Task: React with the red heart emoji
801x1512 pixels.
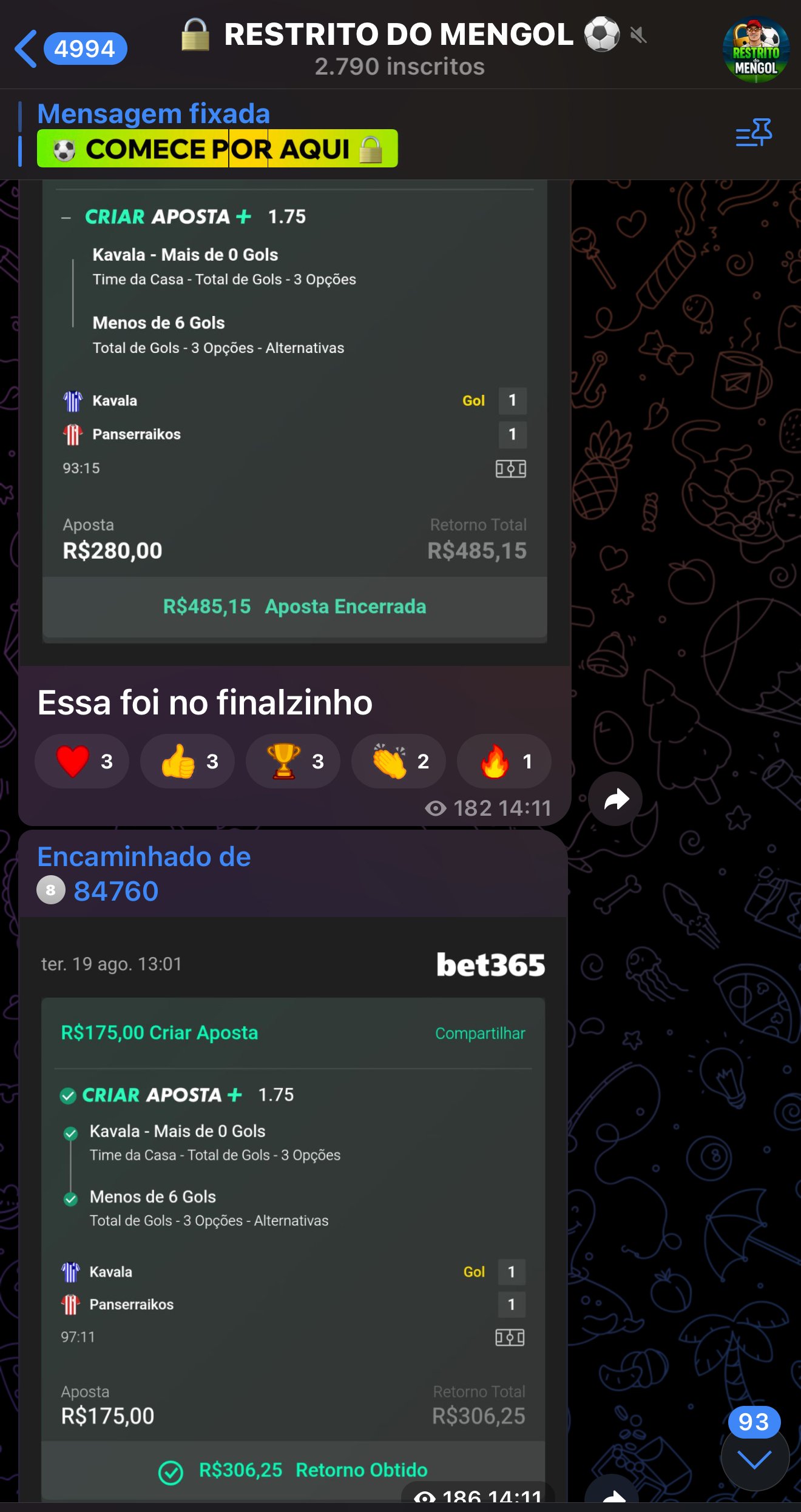Action: point(82,761)
